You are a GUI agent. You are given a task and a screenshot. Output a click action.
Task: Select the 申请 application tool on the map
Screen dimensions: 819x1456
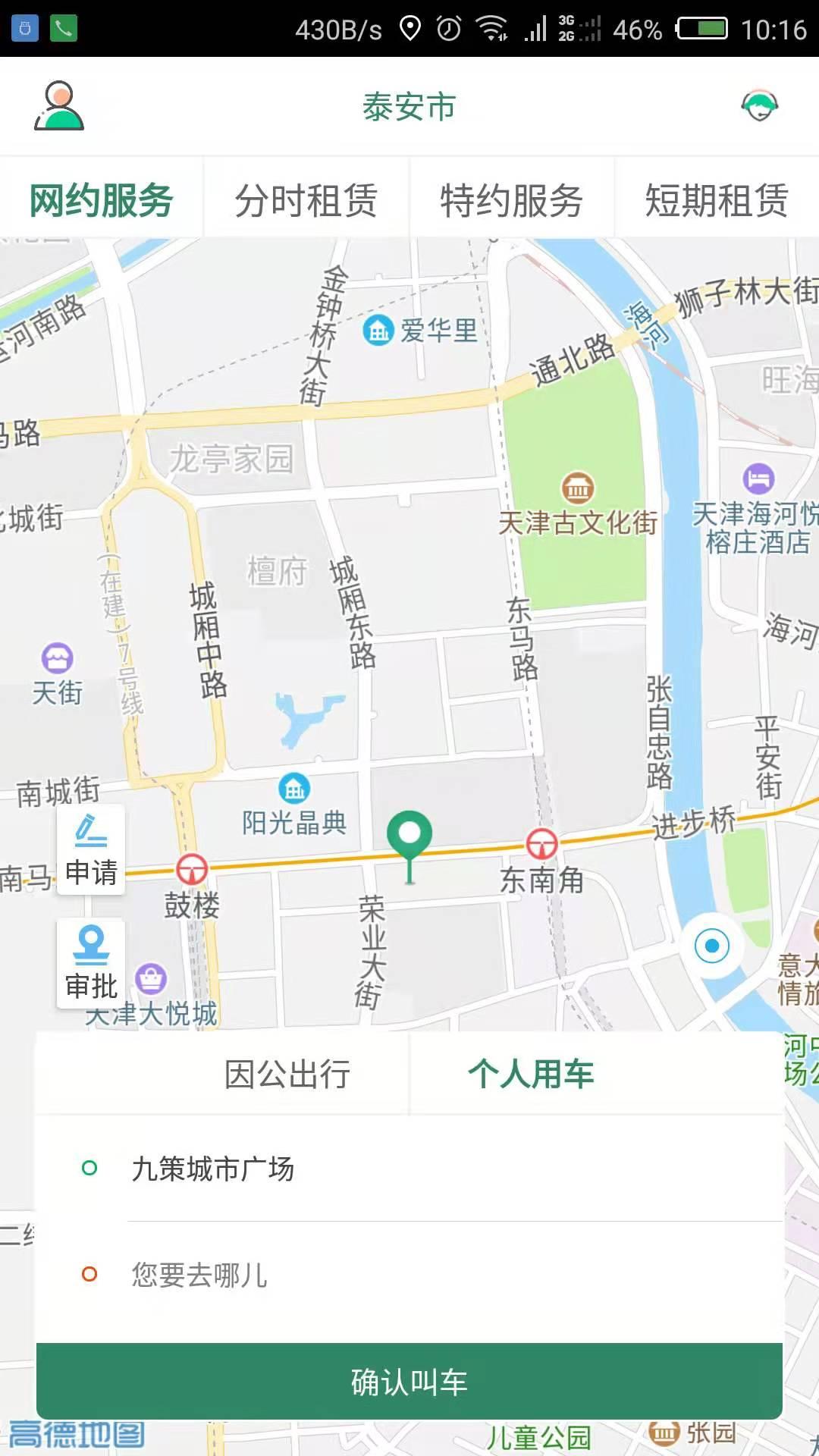coord(89,851)
